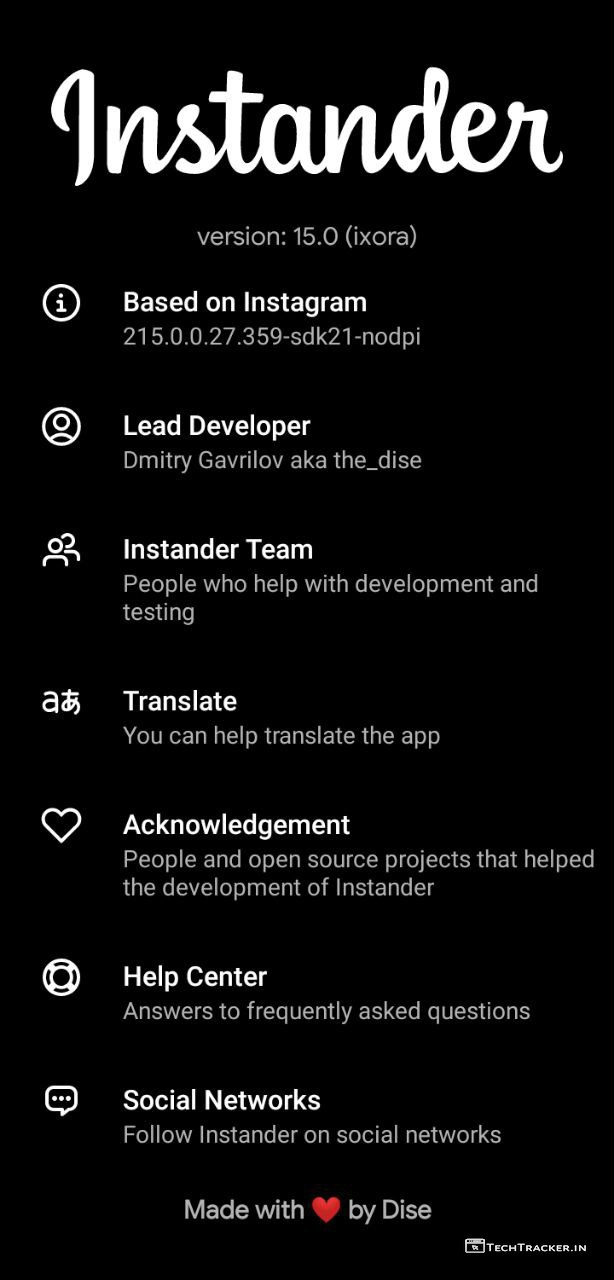Open Lead Developer details
The height and width of the screenshot is (1280, 614).
[271, 442]
